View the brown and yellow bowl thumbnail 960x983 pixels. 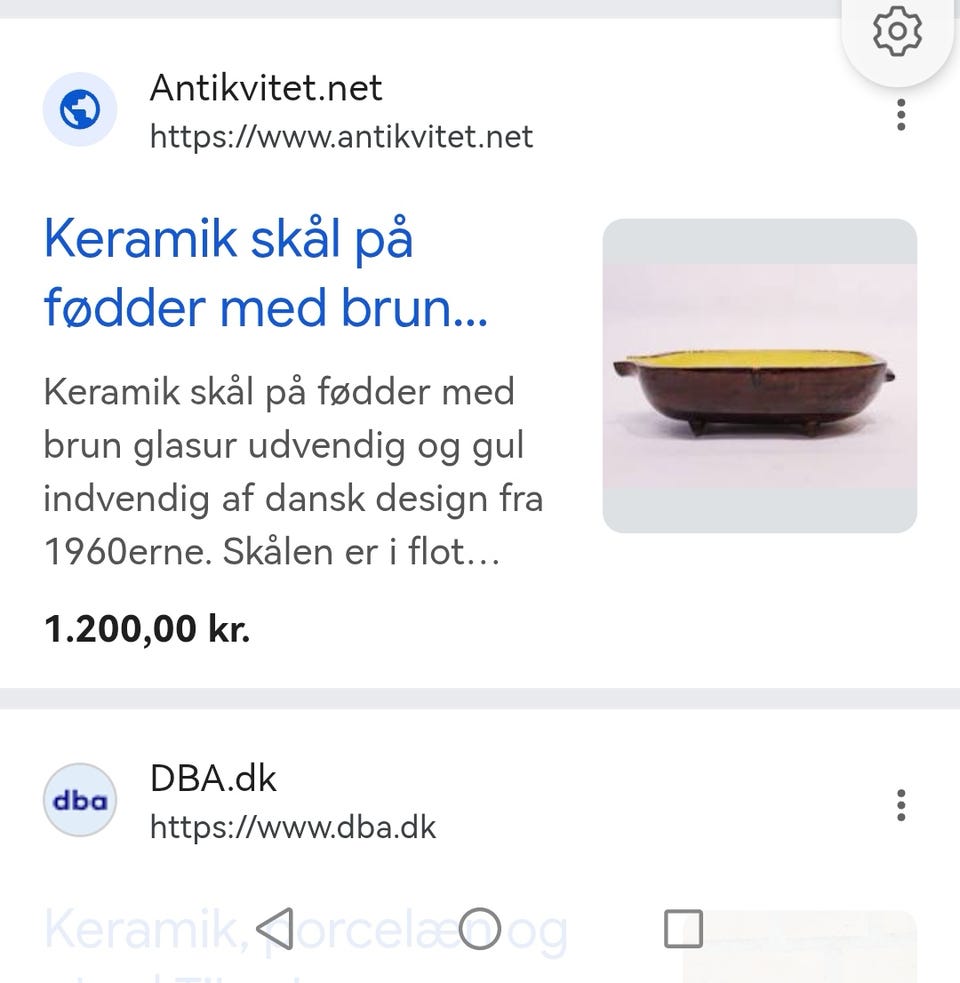(759, 376)
